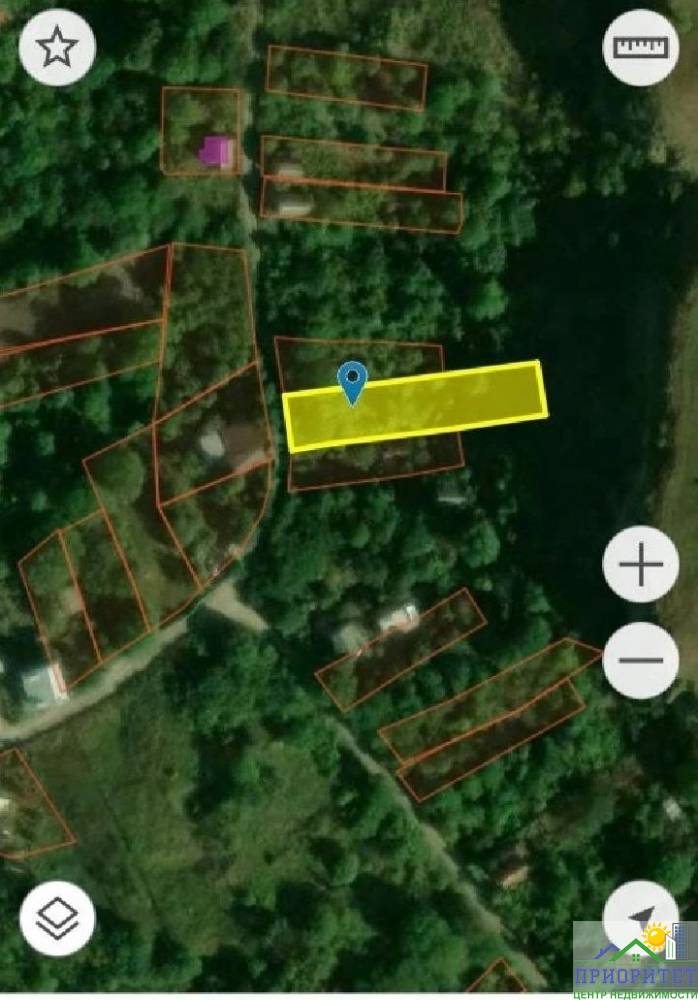Open the map layers selector
The image size is (698, 1000).
pos(57,918)
